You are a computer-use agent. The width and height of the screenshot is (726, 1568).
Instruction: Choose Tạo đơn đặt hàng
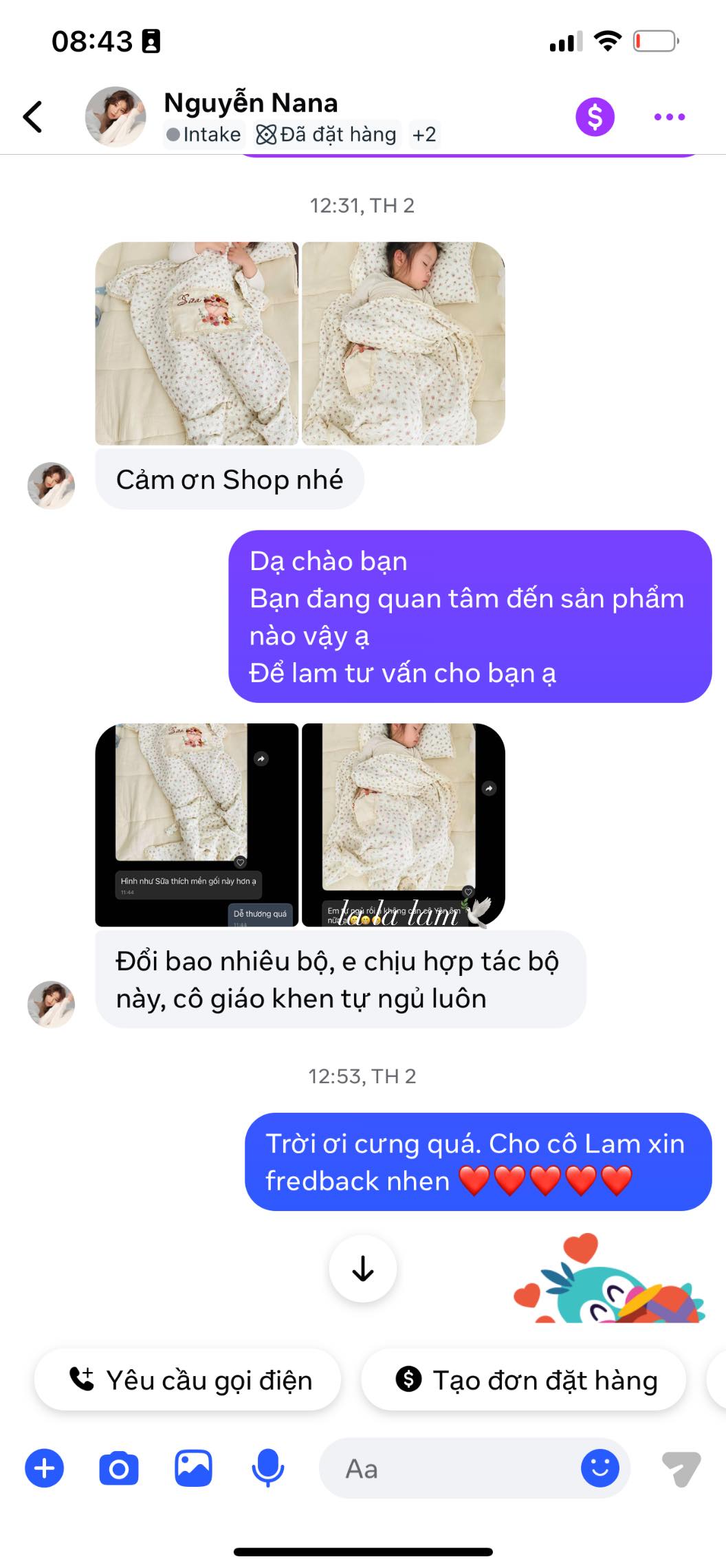[524, 1380]
